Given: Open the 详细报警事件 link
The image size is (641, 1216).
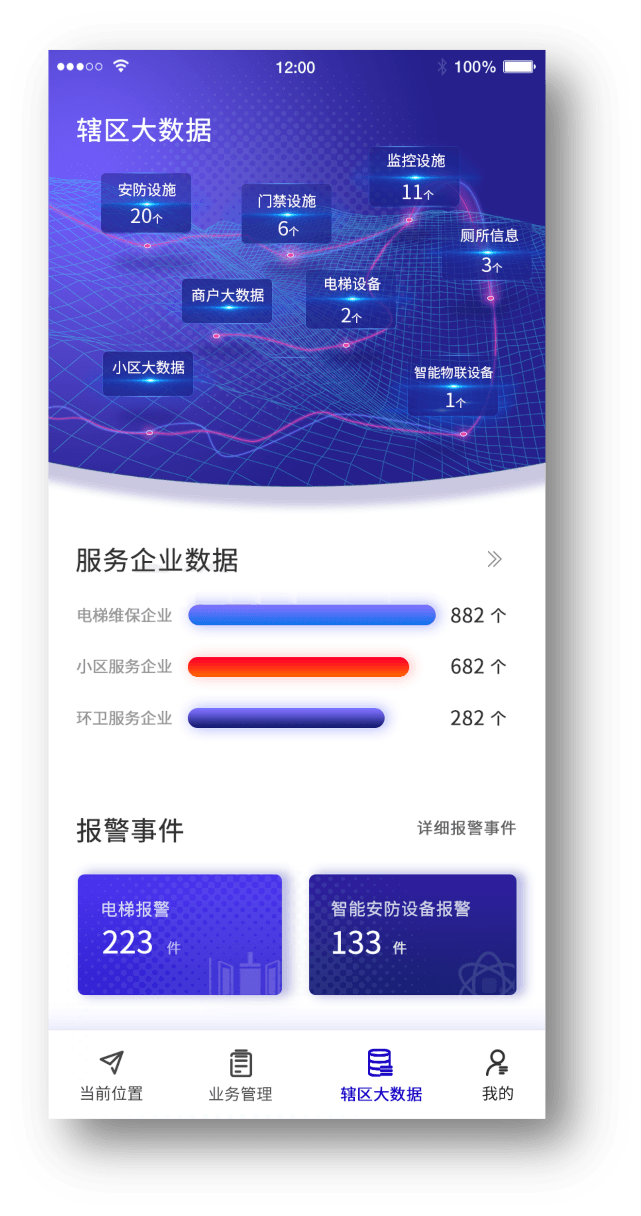Looking at the screenshot, I should 466,828.
